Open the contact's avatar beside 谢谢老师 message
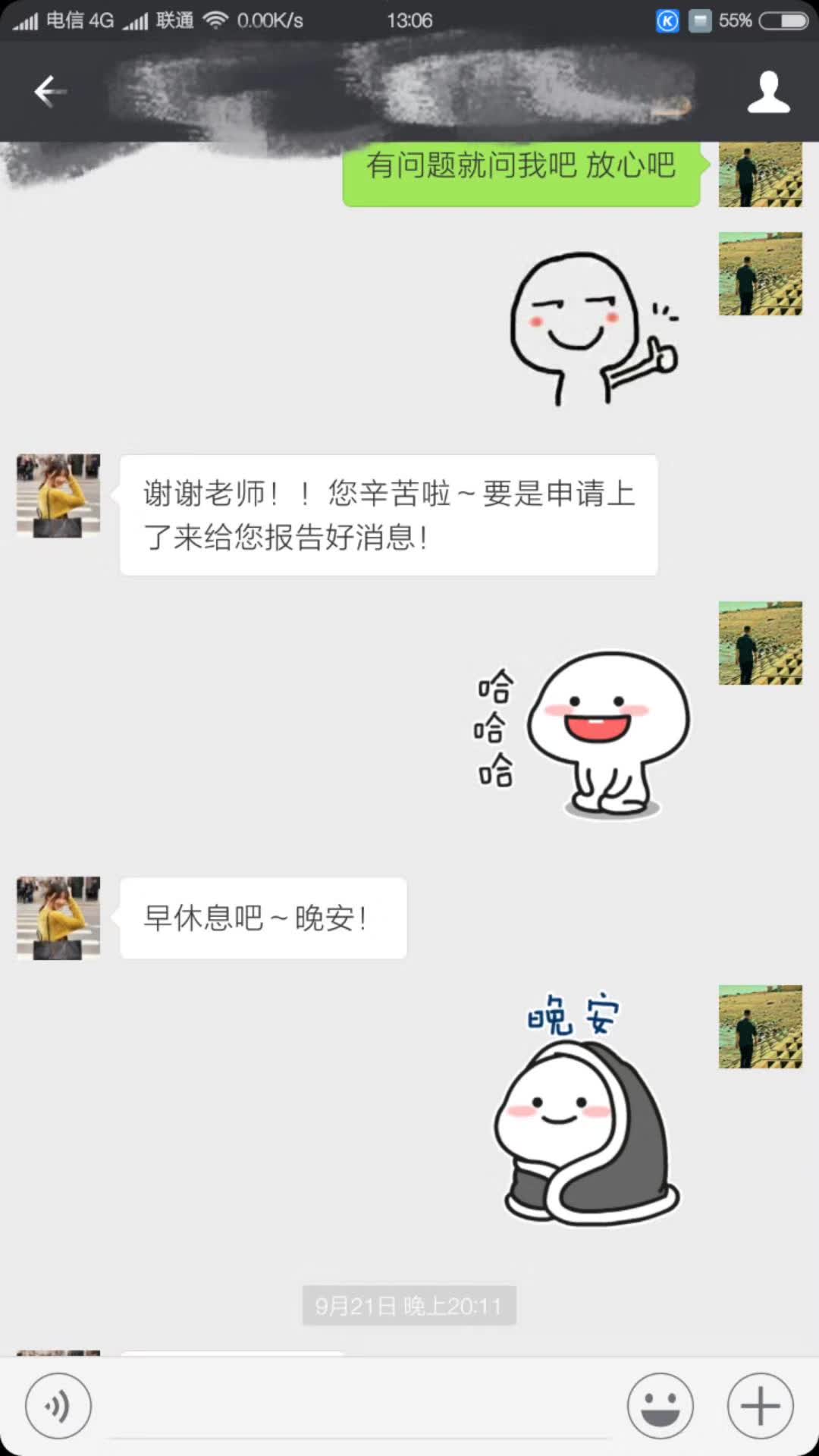The height and width of the screenshot is (1456, 819). (x=58, y=496)
